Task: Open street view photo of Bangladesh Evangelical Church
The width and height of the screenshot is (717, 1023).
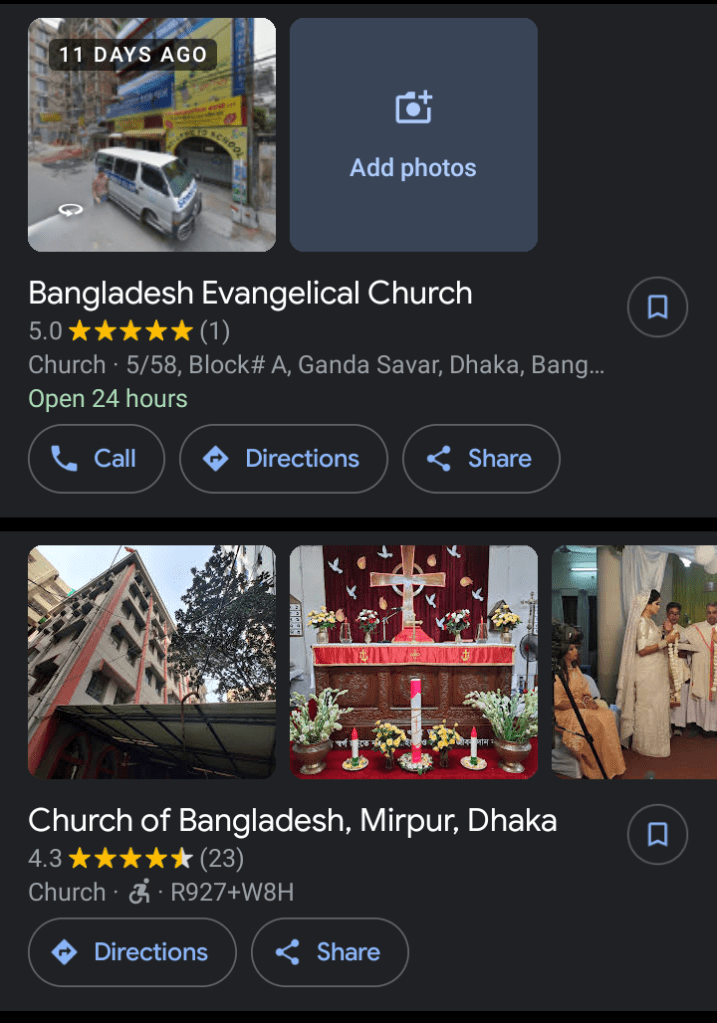Action: (x=151, y=135)
